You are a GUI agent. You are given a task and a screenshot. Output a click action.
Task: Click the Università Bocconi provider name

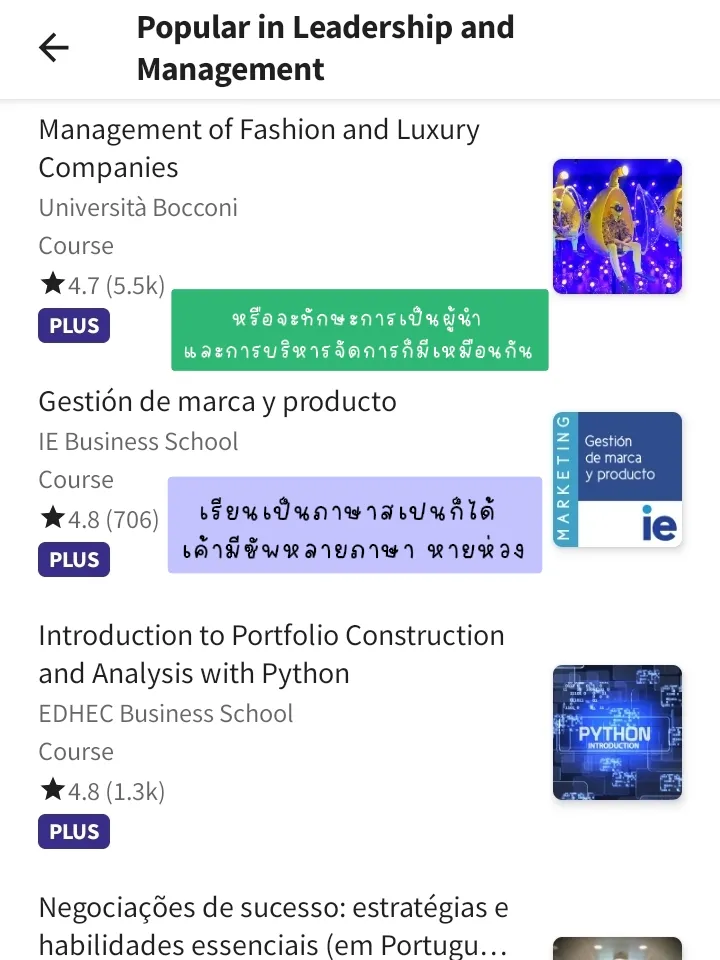(138, 208)
